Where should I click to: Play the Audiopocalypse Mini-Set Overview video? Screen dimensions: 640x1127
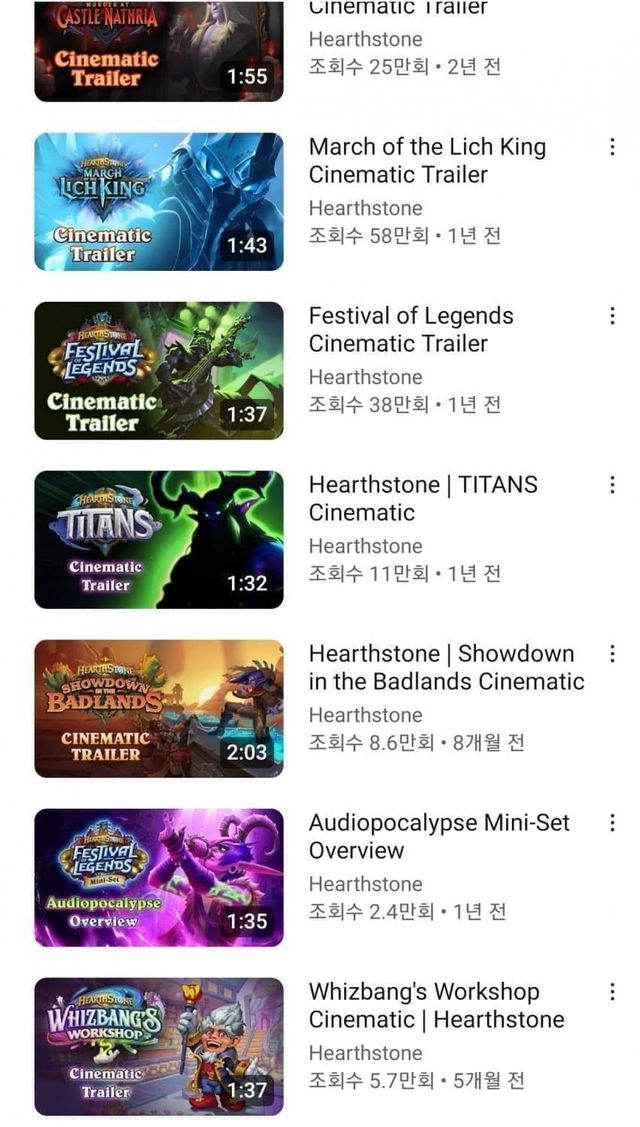click(x=159, y=878)
